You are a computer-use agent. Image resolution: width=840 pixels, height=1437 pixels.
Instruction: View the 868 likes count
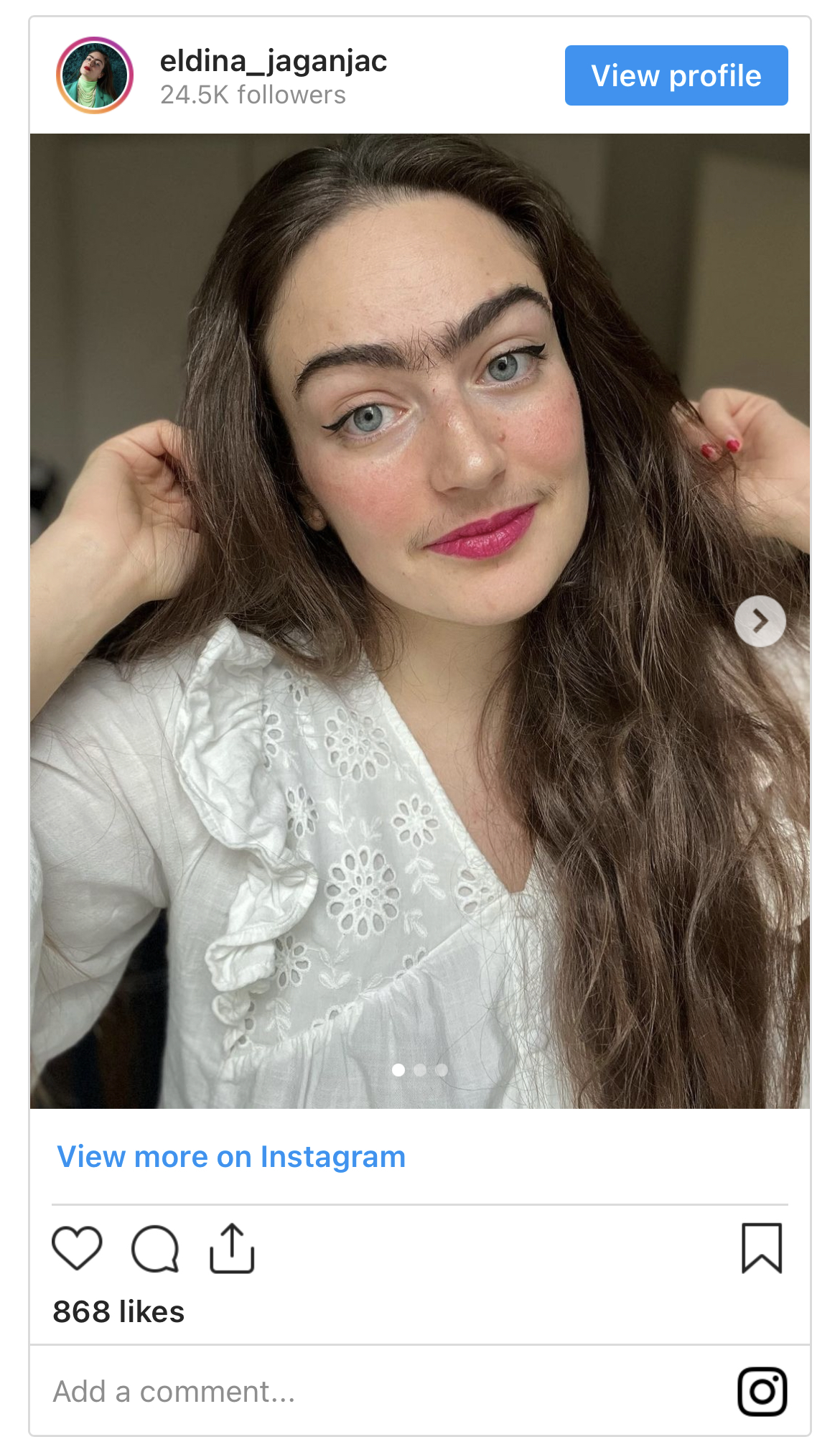coord(118,1311)
